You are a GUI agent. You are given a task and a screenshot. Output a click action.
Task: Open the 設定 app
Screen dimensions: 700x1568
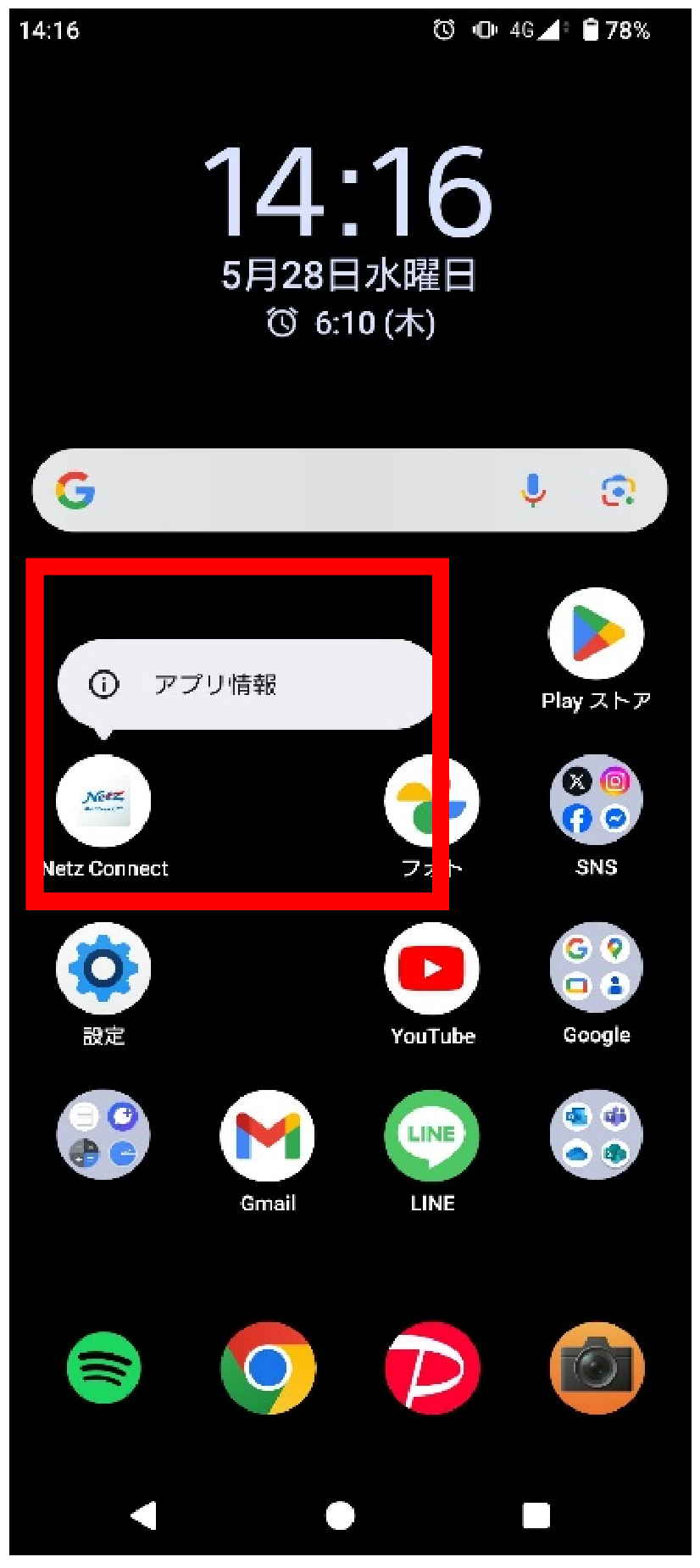[x=103, y=968]
